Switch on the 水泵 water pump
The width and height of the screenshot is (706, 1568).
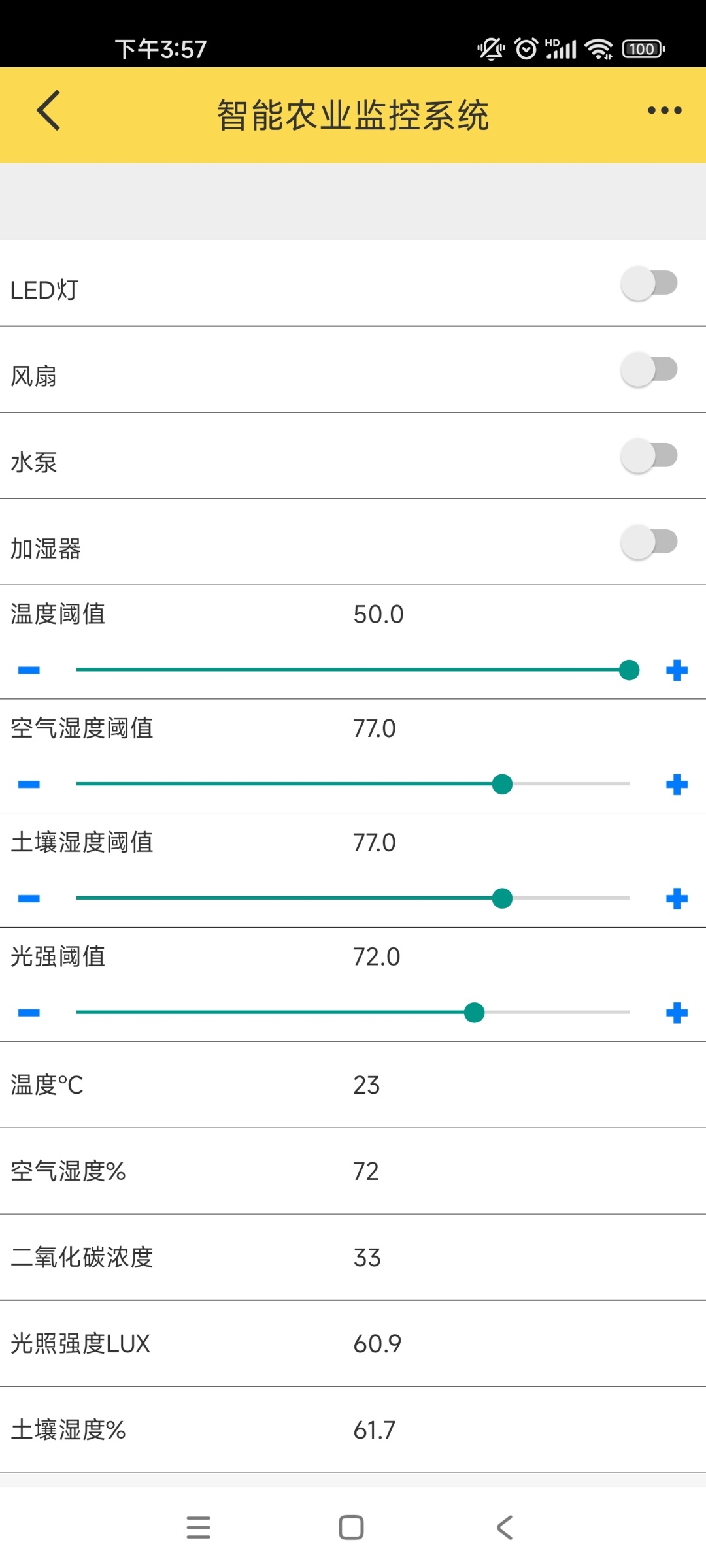click(648, 456)
